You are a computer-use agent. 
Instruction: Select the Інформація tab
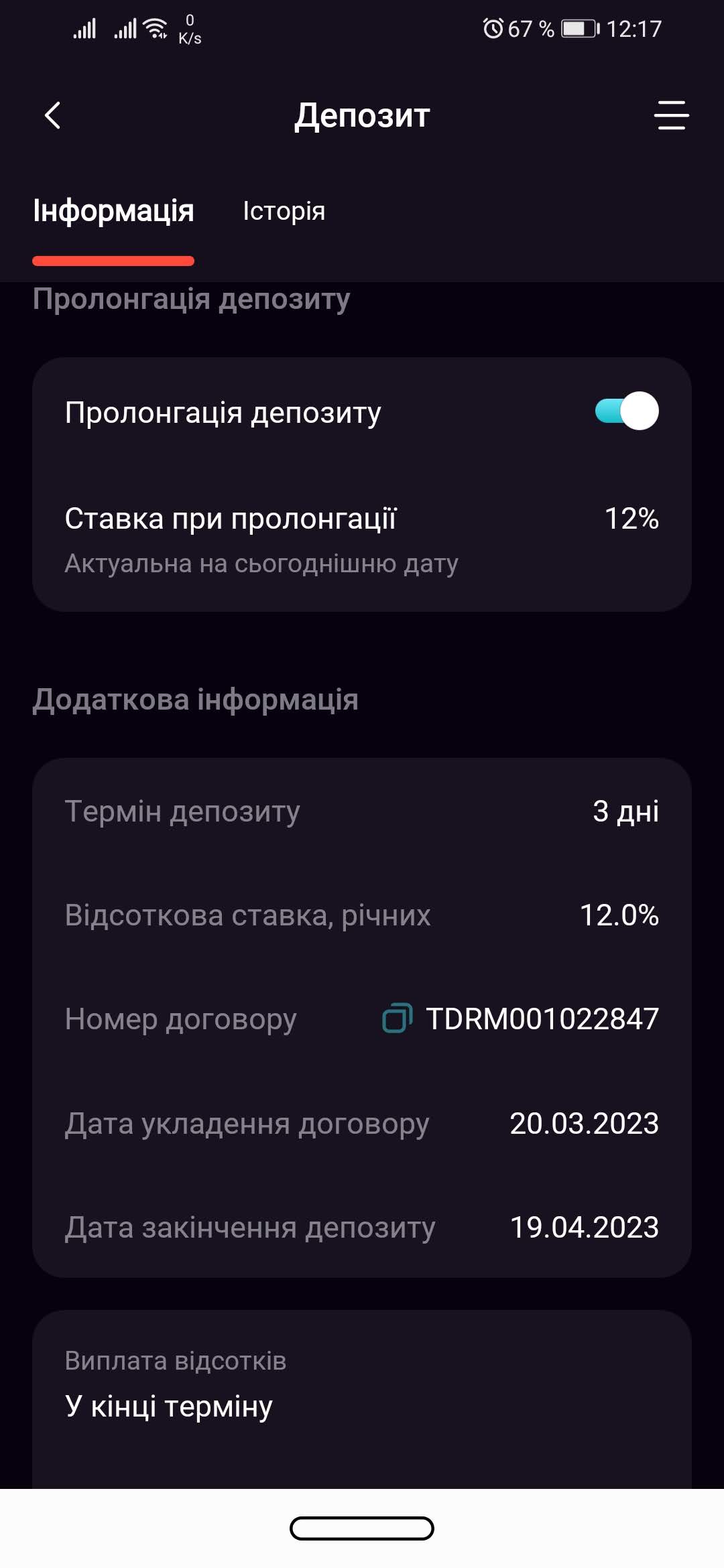coord(113,211)
